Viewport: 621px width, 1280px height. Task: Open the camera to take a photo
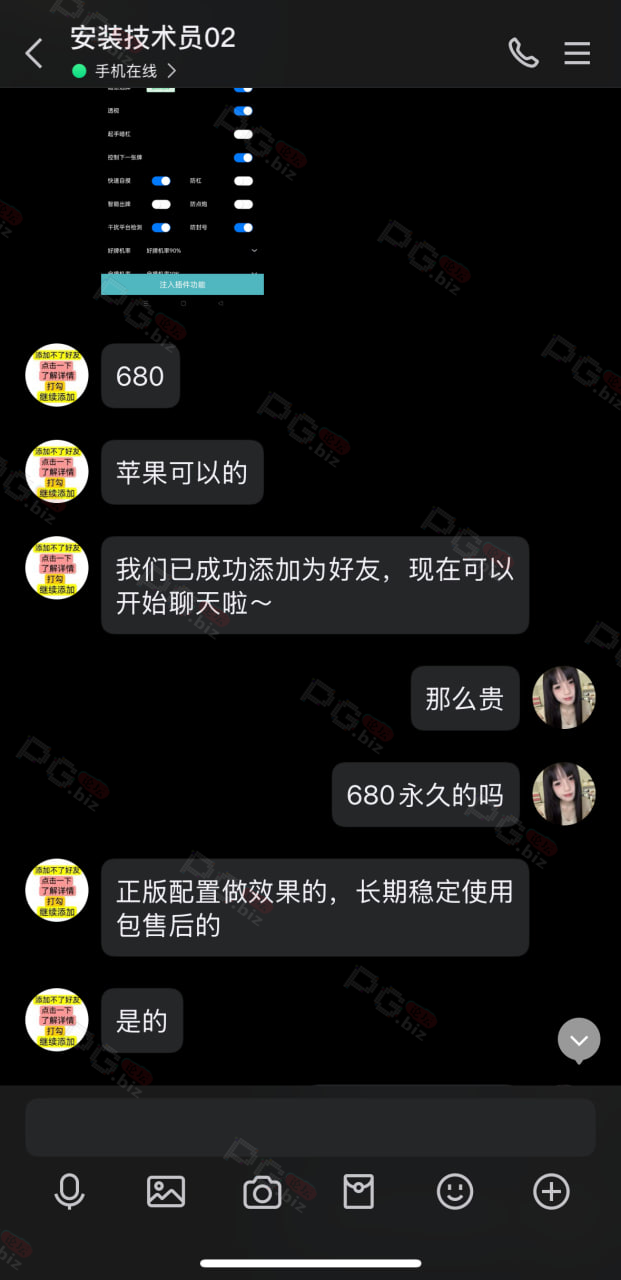(262, 1192)
